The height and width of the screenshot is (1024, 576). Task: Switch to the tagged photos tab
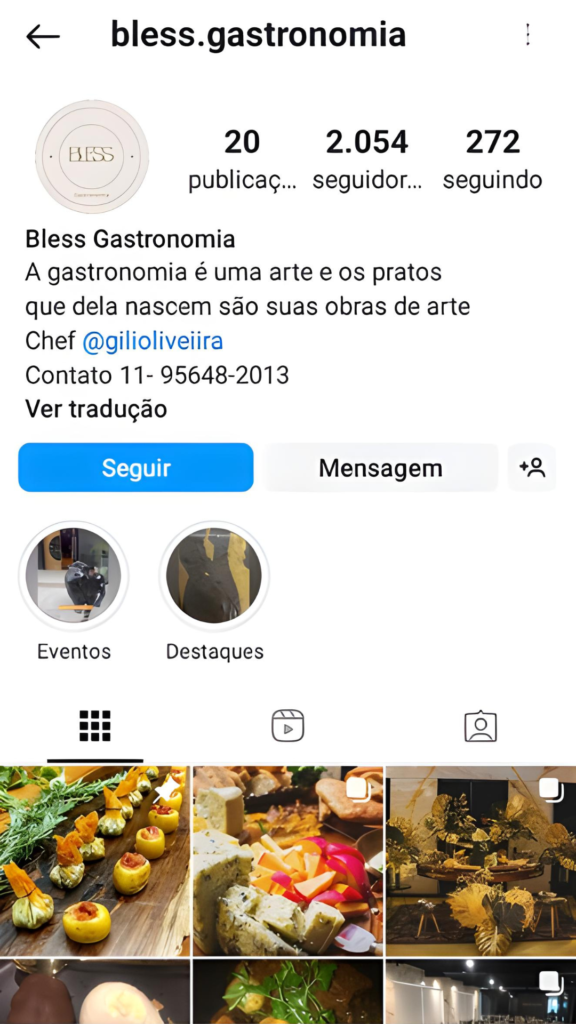[481, 726]
